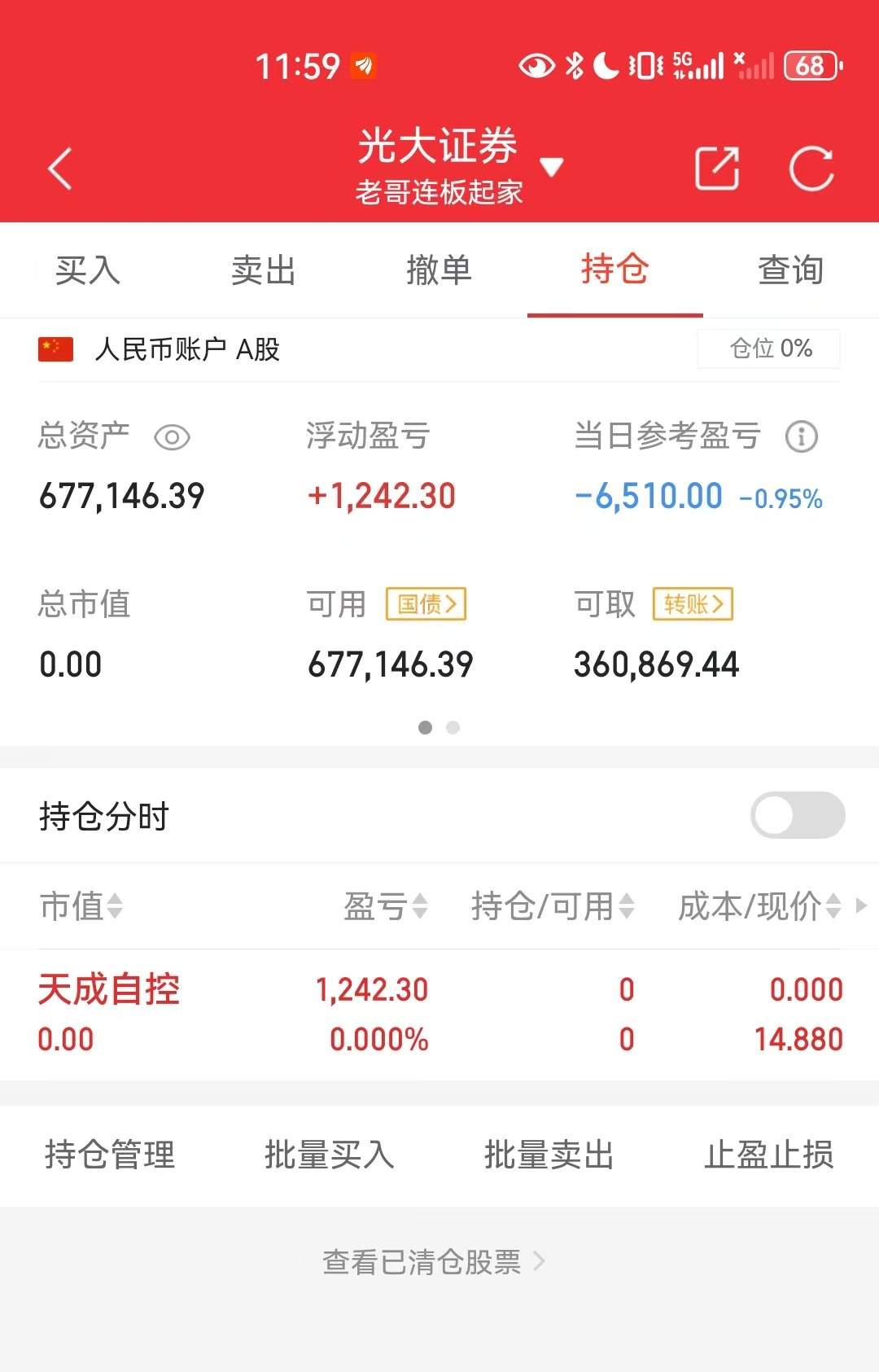The height and width of the screenshot is (1372, 879).
Task: Open 转账 beside 可取 amount
Action: pos(693,603)
